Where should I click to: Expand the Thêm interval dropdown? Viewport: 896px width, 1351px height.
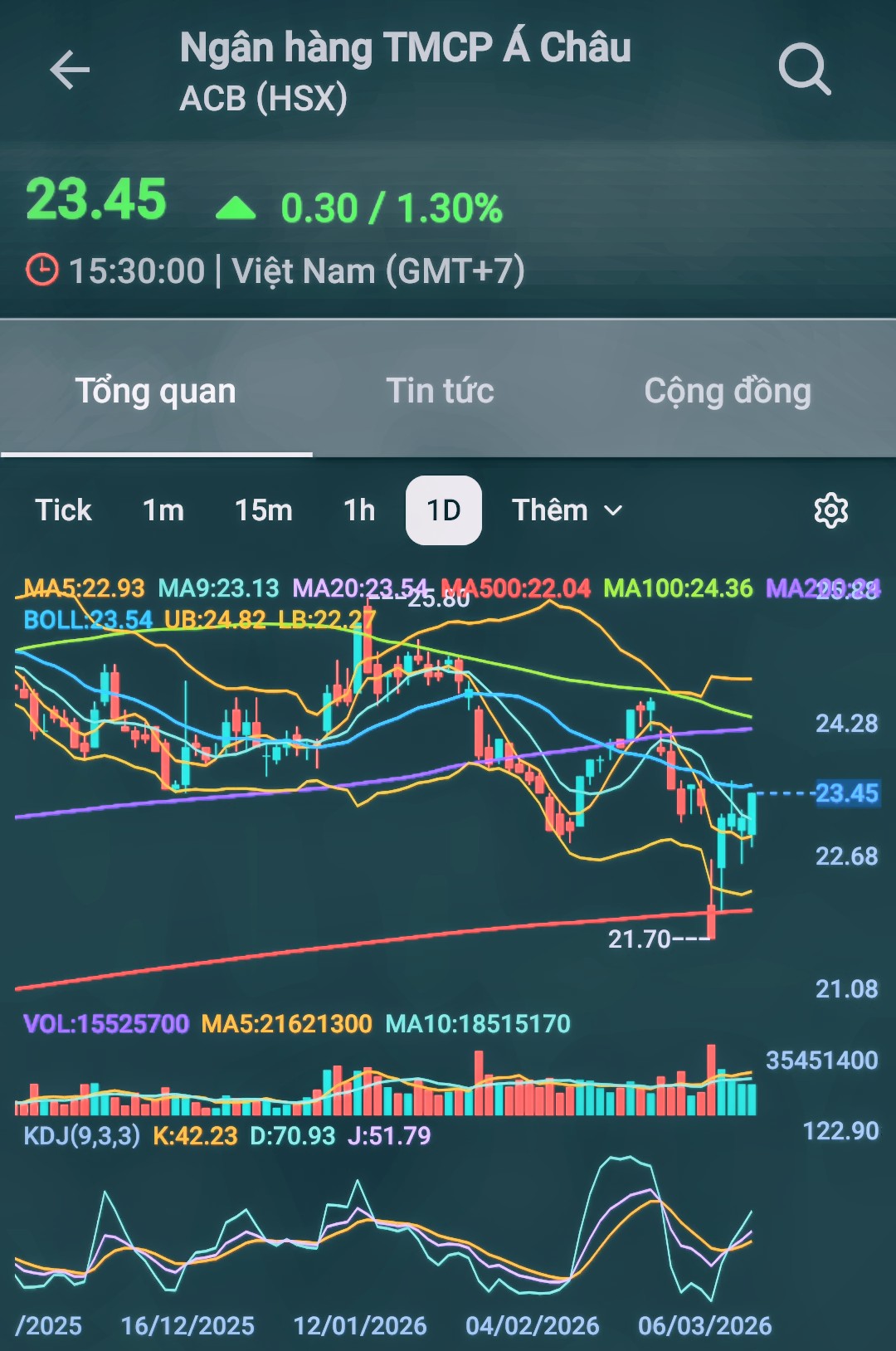pos(567,510)
